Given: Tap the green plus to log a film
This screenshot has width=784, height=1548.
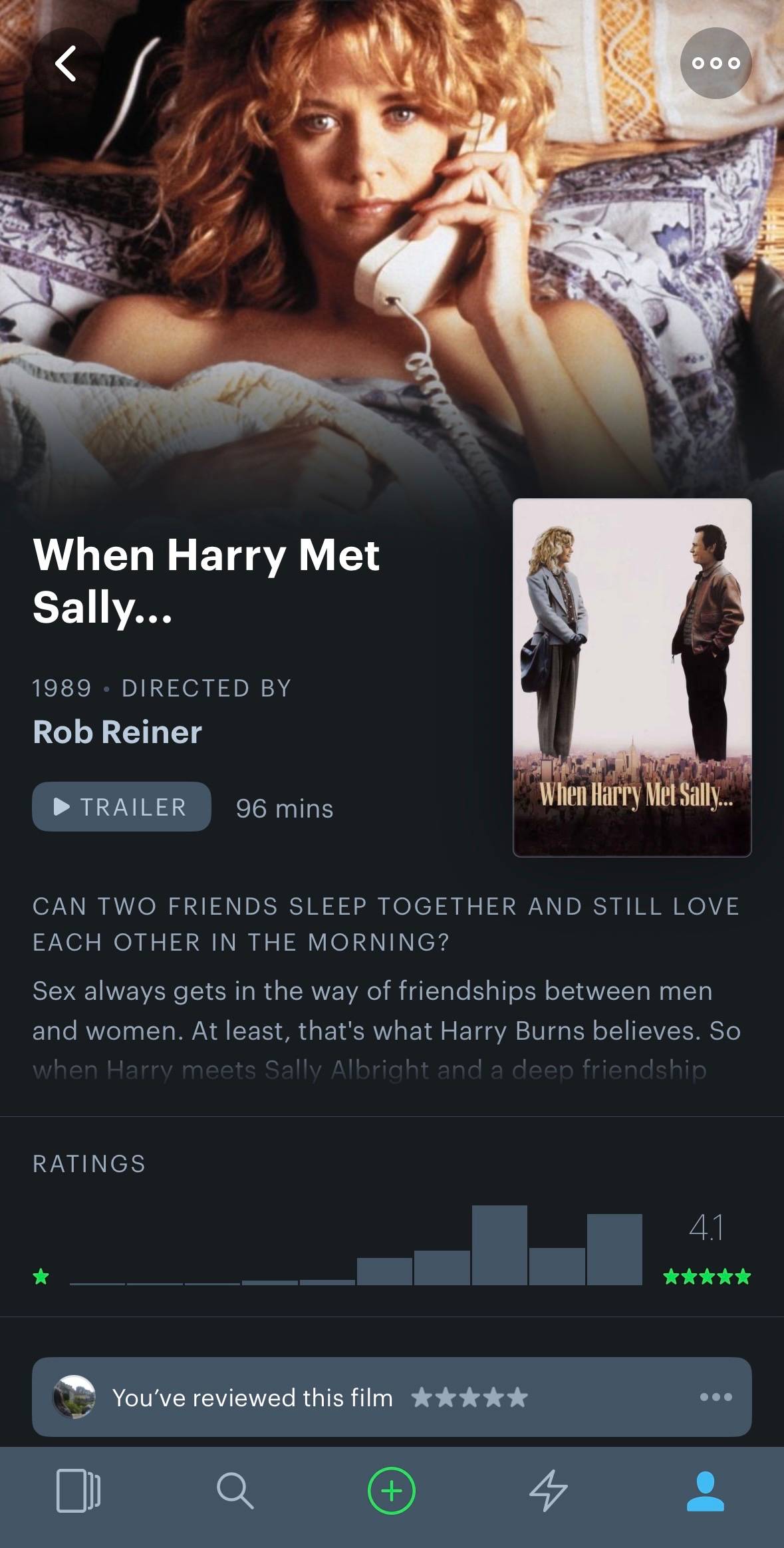Looking at the screenshot, I should [x=392, y=1490].
